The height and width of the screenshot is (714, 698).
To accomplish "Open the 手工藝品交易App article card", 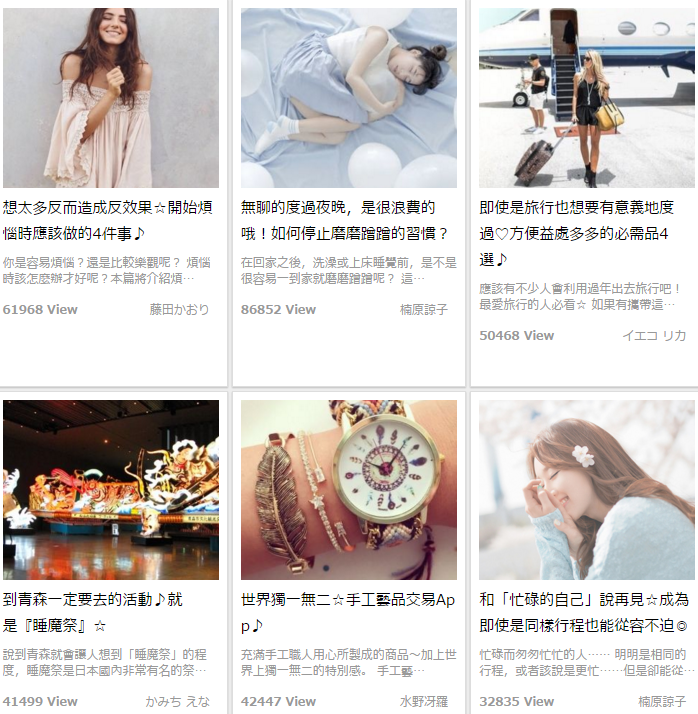I will (x=345, y=612).
